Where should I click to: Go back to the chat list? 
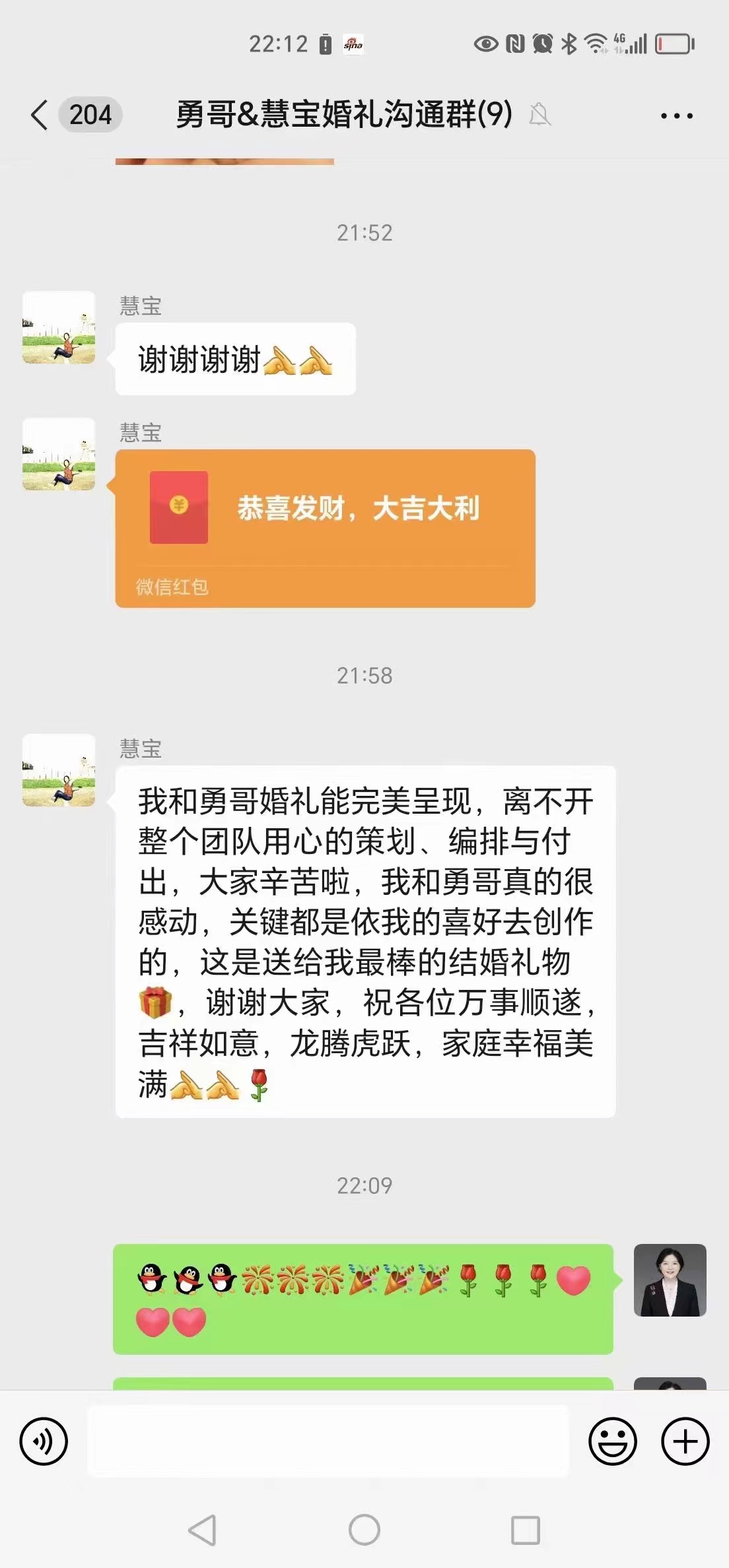pos(40,115)
